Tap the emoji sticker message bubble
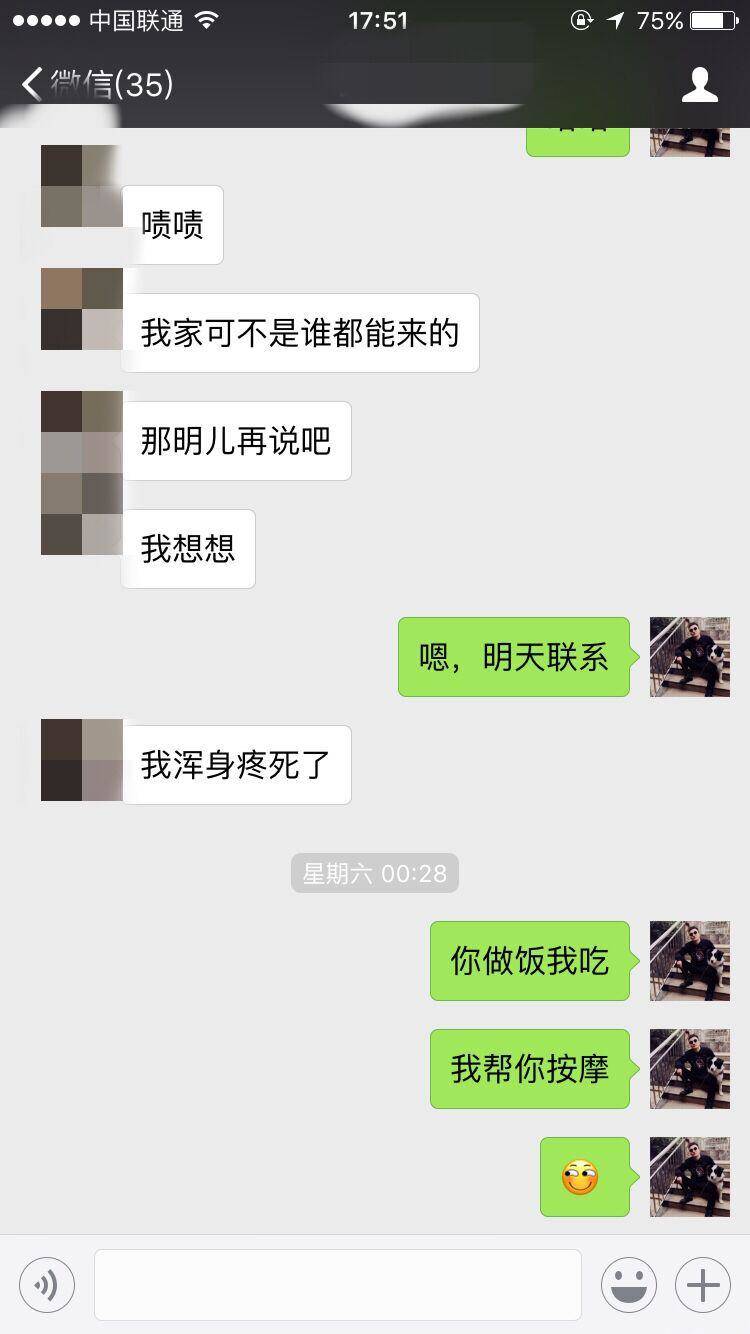Viewport: 750px width, 1334px height. tap(584, 1178)
